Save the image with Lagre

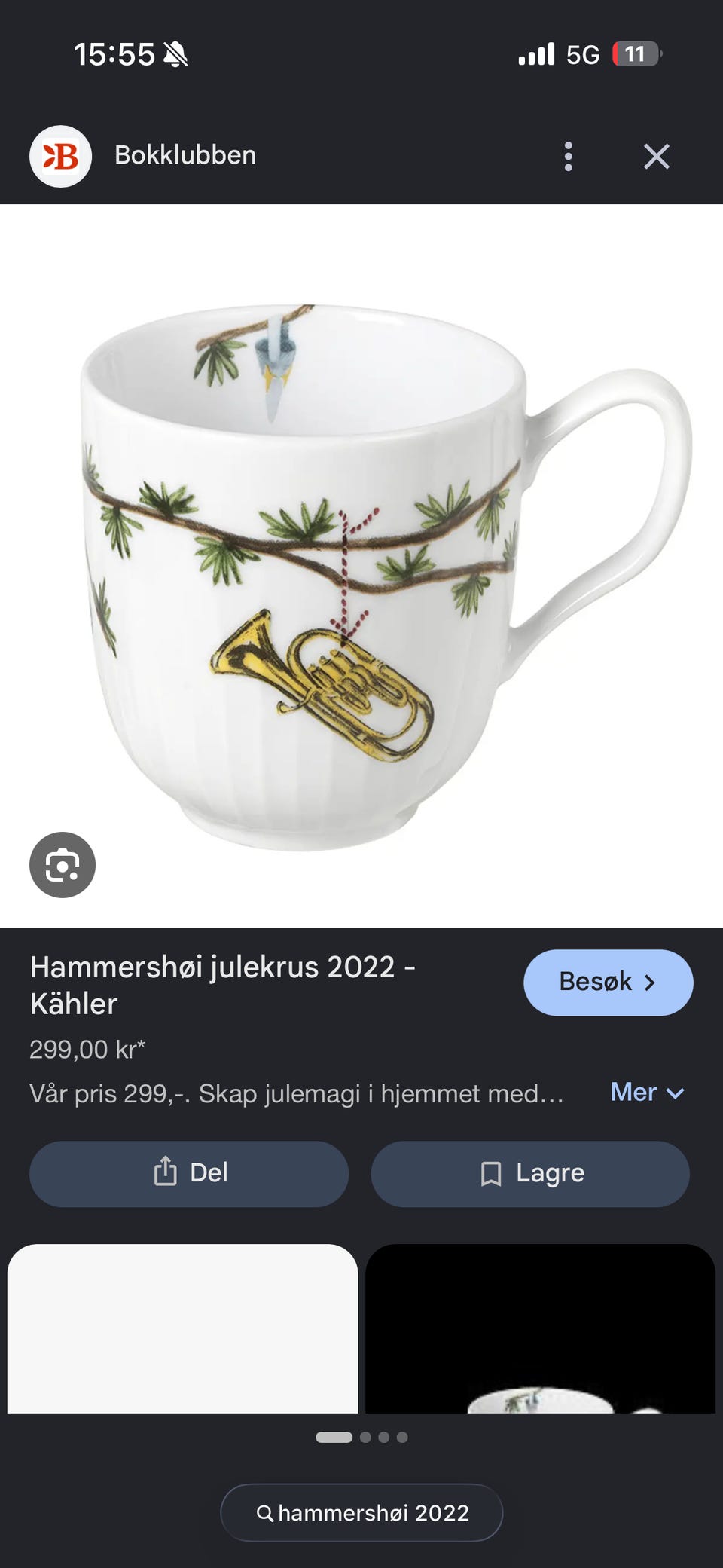tap(530, 1173)
